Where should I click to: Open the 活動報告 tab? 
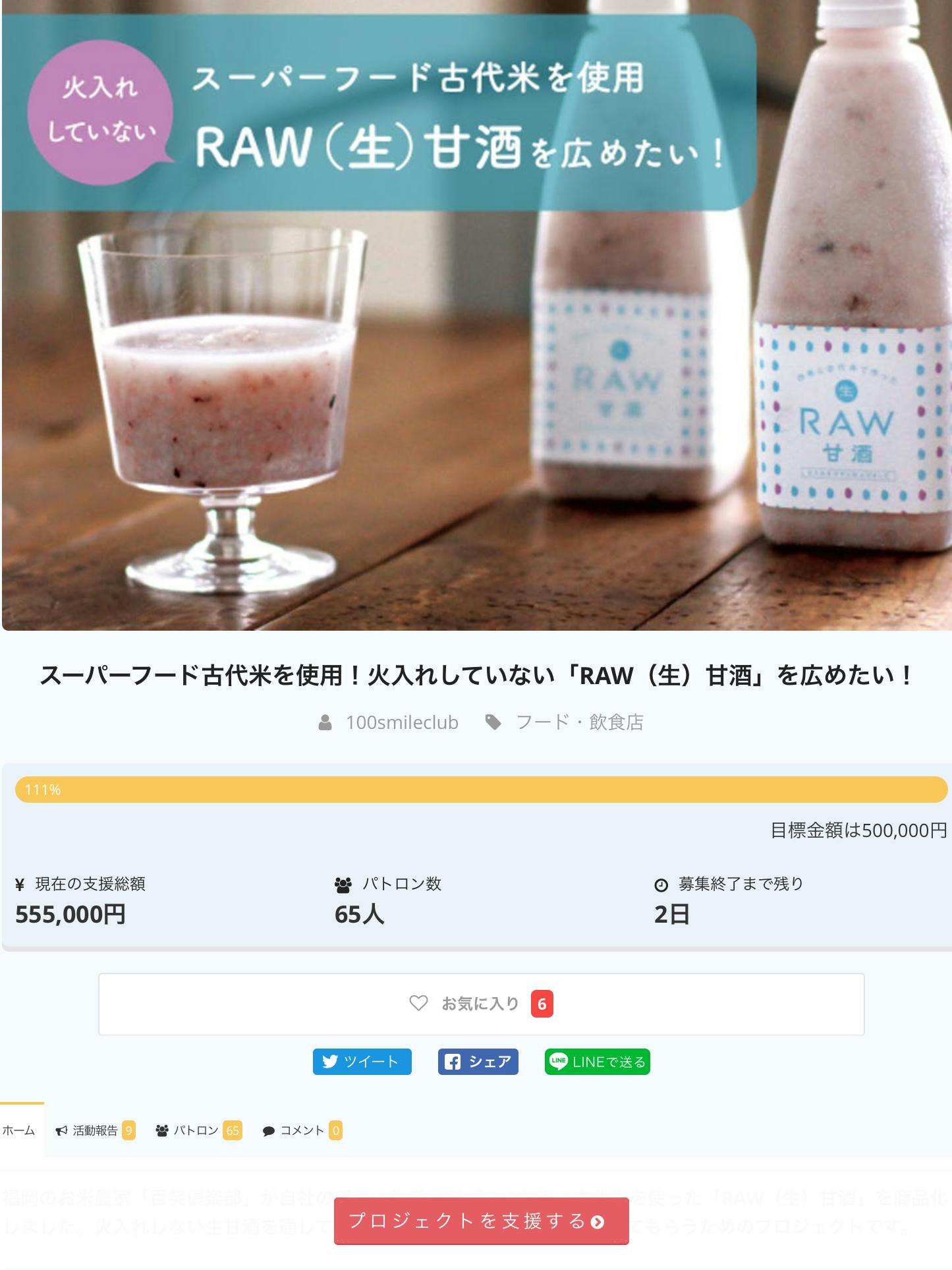(95, 1131)
